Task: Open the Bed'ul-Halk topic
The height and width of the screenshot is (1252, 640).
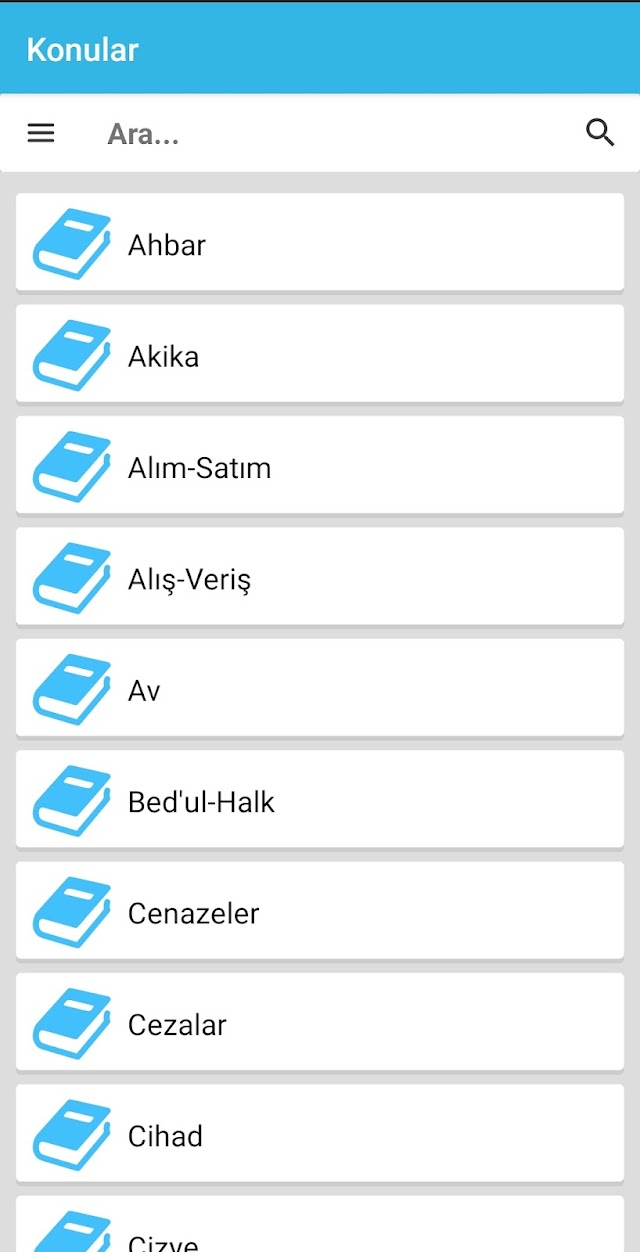Action: (320, 801)
